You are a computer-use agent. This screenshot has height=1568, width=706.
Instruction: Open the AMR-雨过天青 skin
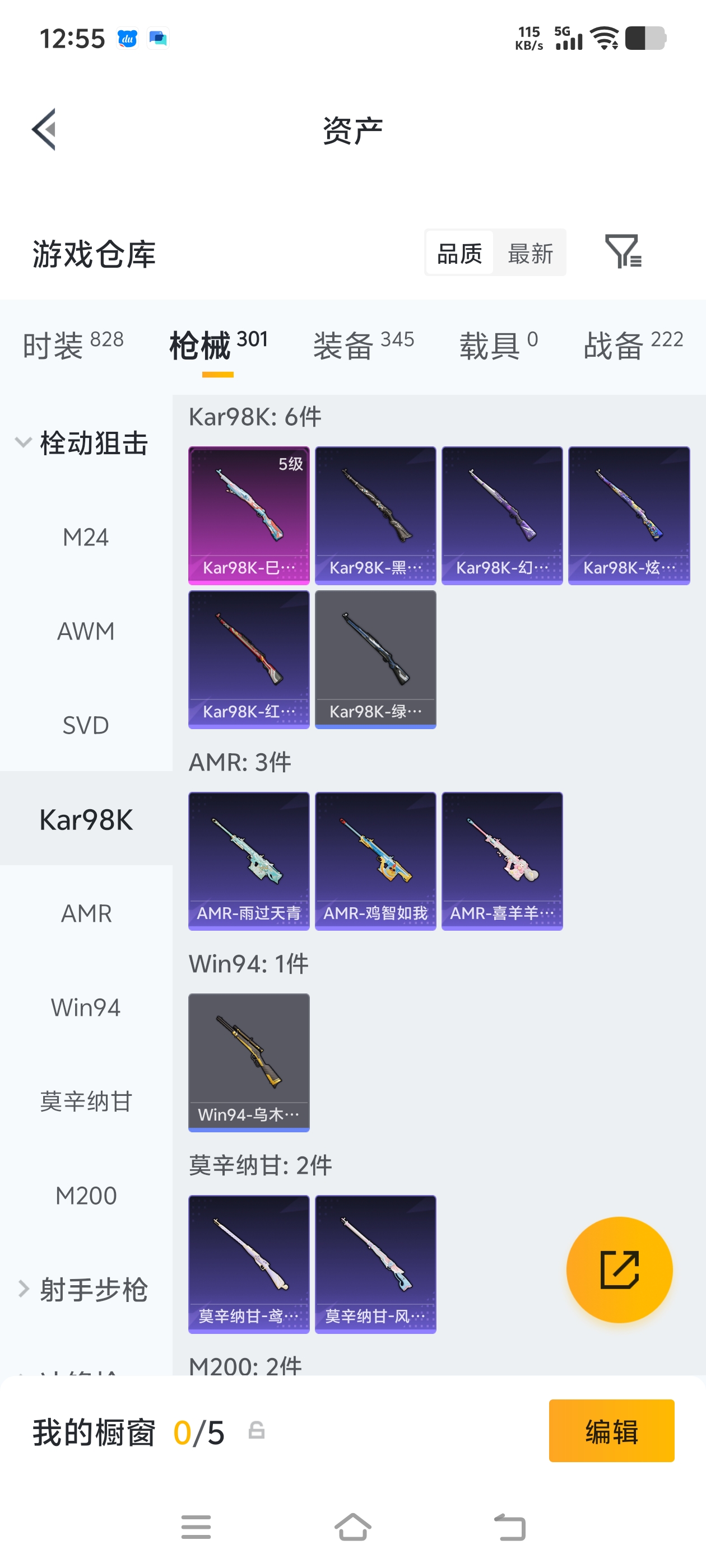249,861
